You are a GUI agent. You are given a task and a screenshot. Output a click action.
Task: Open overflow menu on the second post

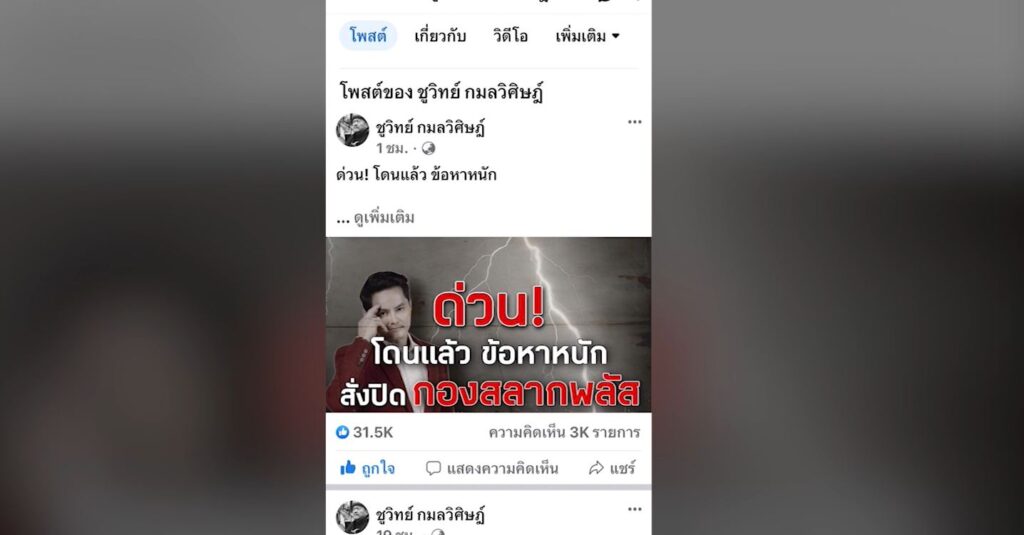(634, 509)
